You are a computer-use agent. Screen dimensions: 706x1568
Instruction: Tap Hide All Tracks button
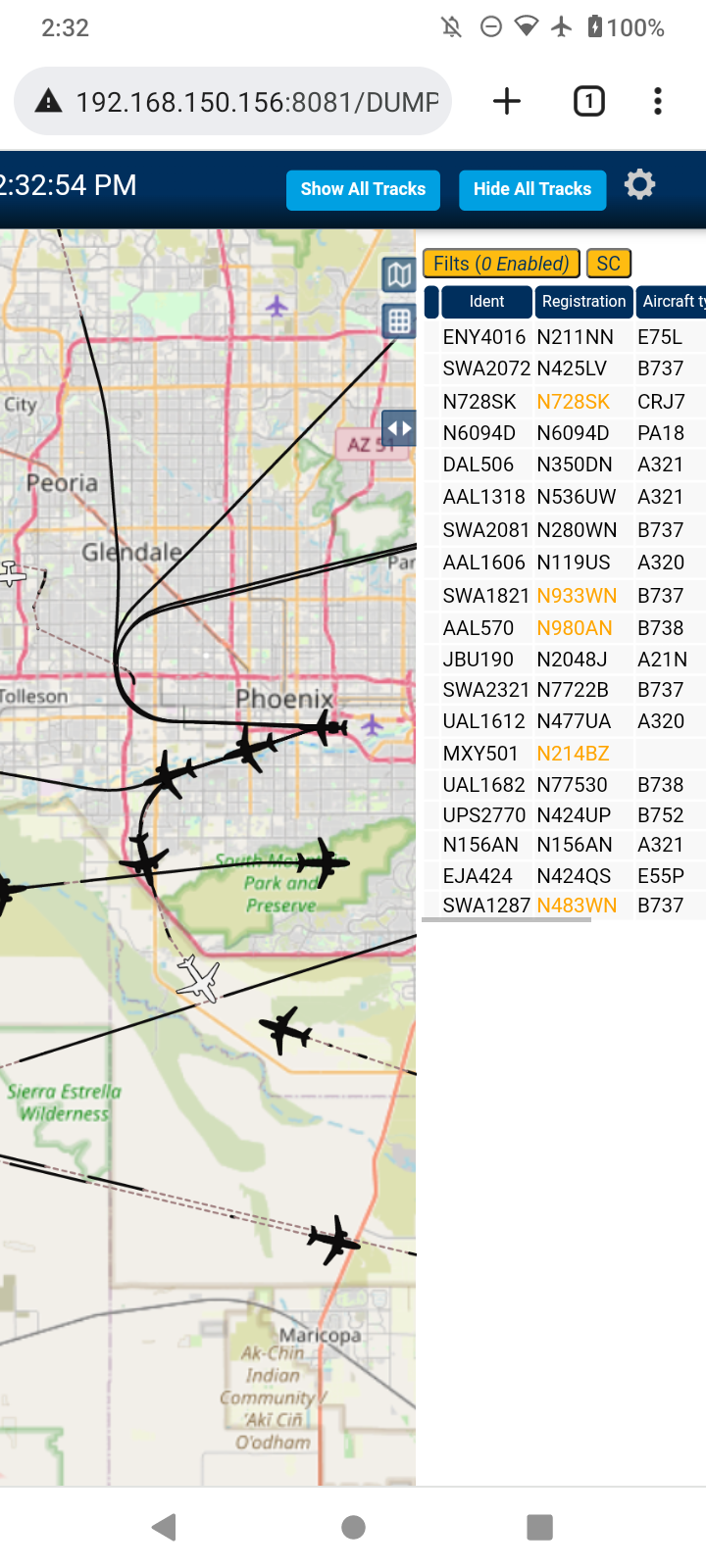point(532,189)
